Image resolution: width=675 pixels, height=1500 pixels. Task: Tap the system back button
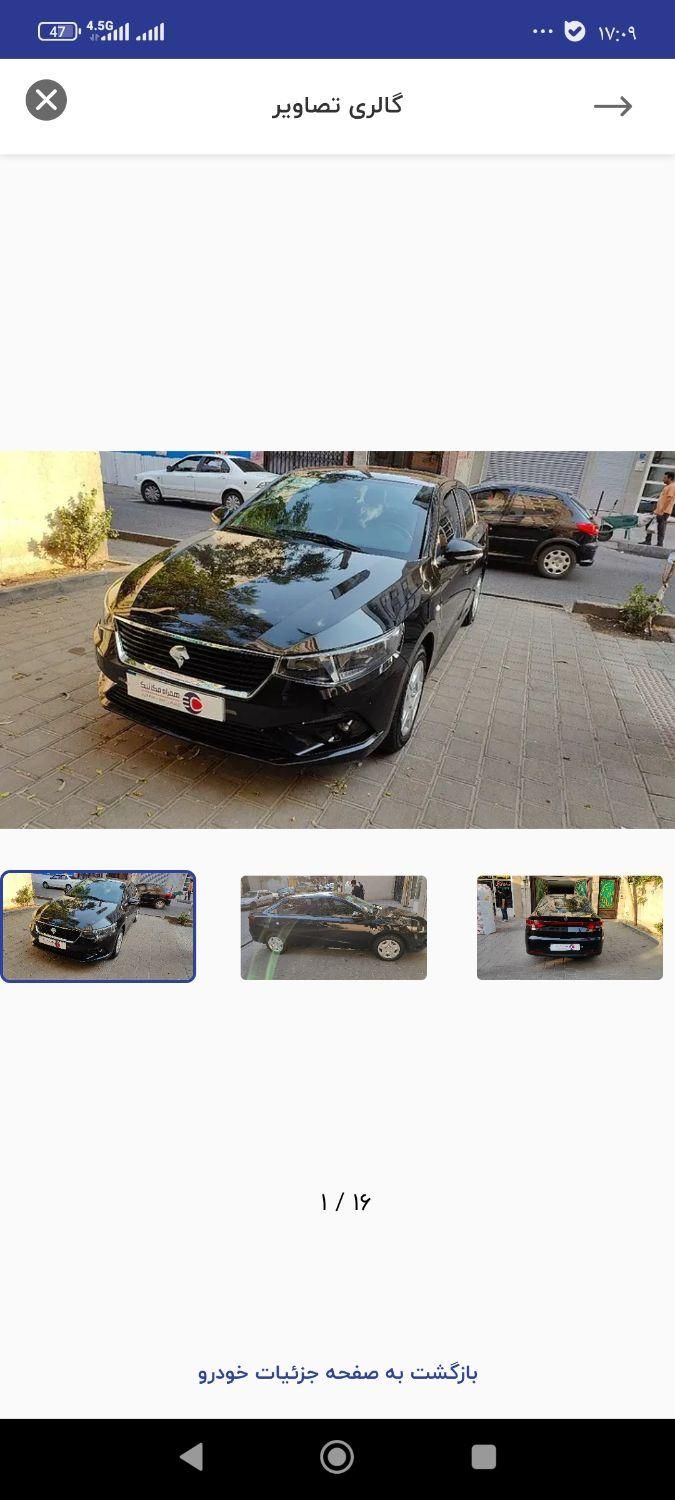tap(191, 1457)
